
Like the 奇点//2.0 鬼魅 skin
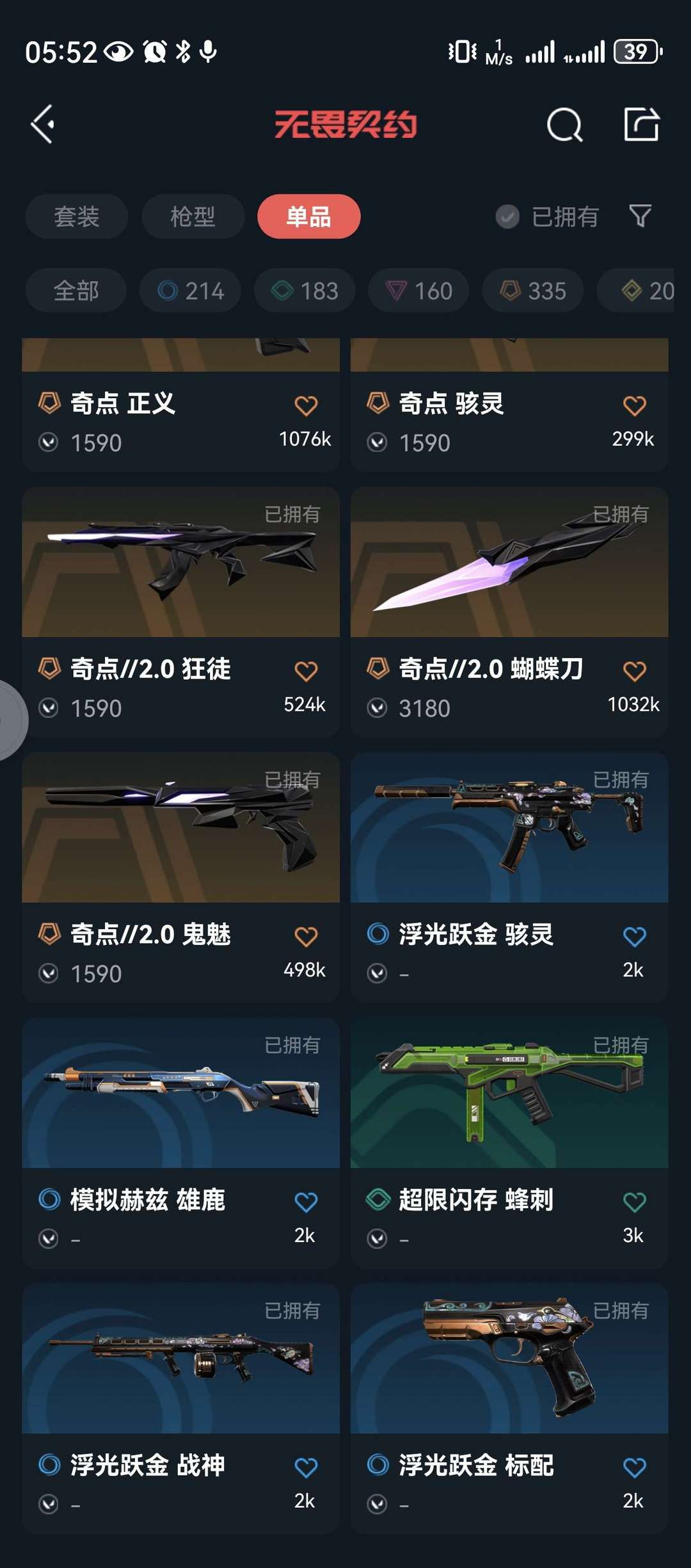point(306,936)
